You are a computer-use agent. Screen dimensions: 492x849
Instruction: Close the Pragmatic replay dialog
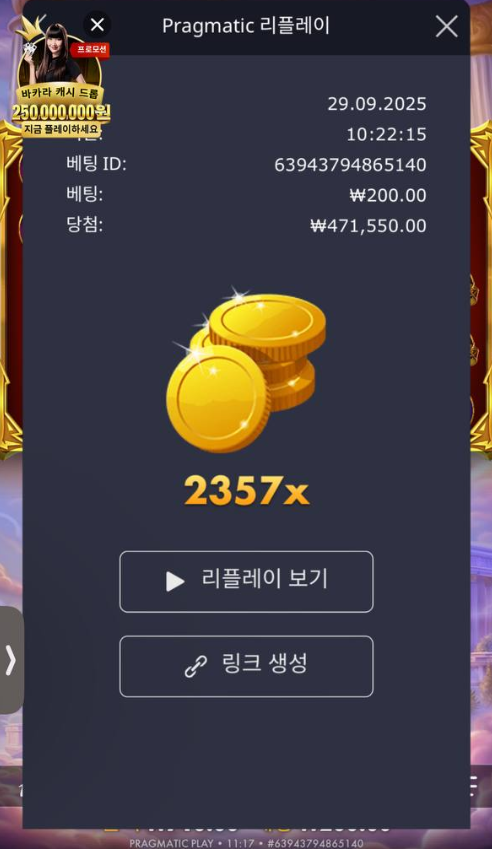coord(447,26)
